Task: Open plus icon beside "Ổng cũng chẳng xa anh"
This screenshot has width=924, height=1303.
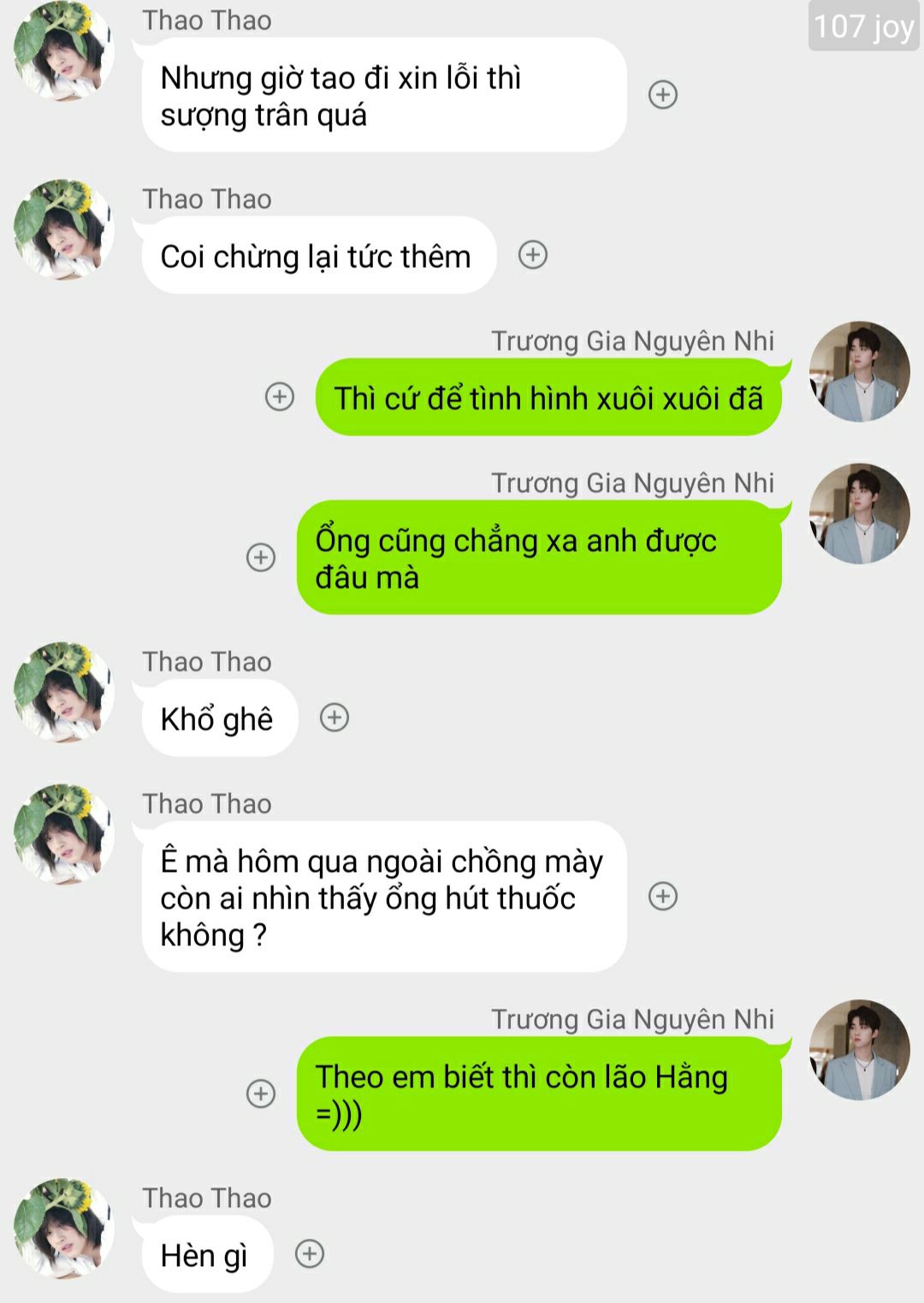Action: 261,557
